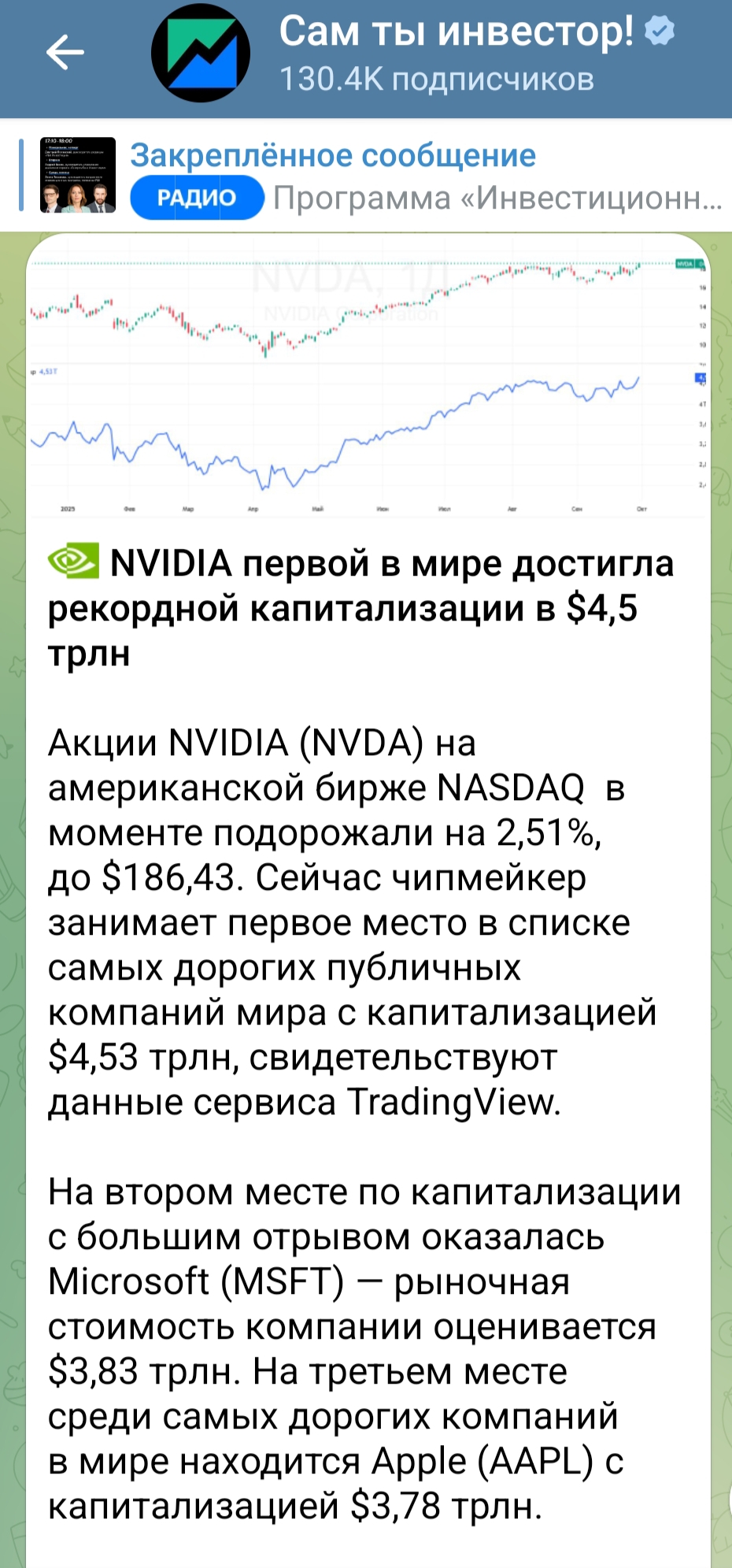Go back from the channel
Screen dimensions: 732x1568
(65, 53)
